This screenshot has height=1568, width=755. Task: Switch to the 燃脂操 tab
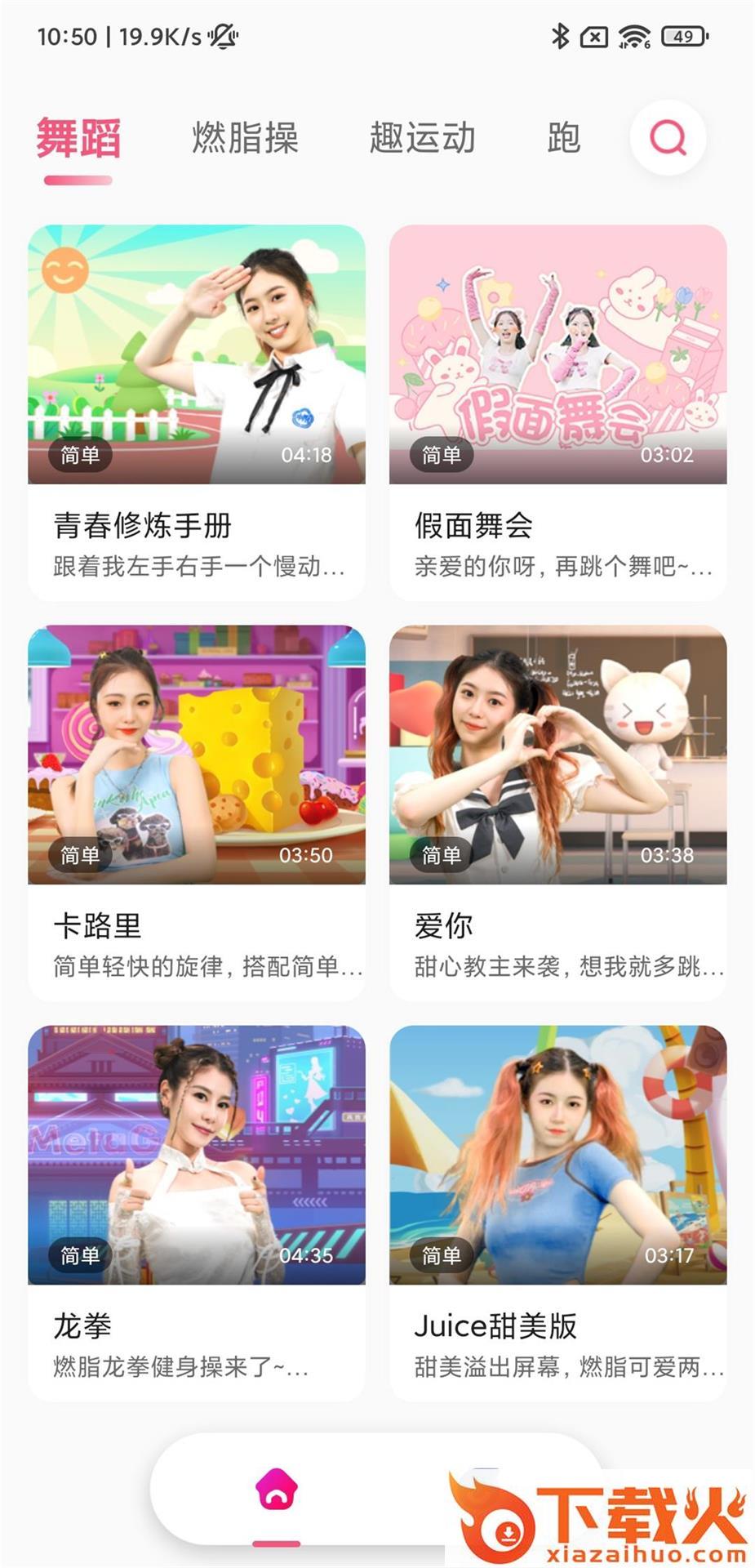tap(245, 137)
